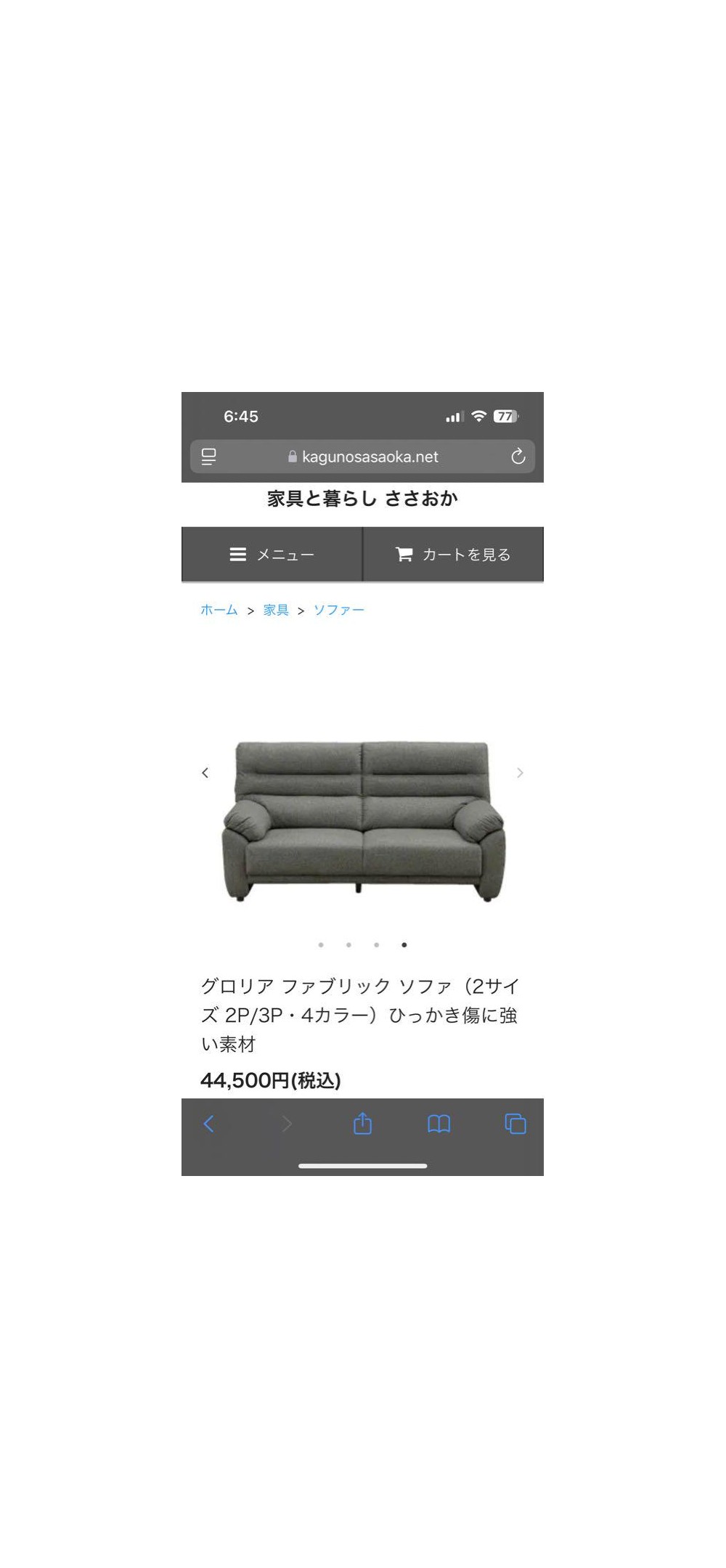Open the enlarged gray sofa product image
Viewport: 726px width, 1568px height.
tap(363, 820)
